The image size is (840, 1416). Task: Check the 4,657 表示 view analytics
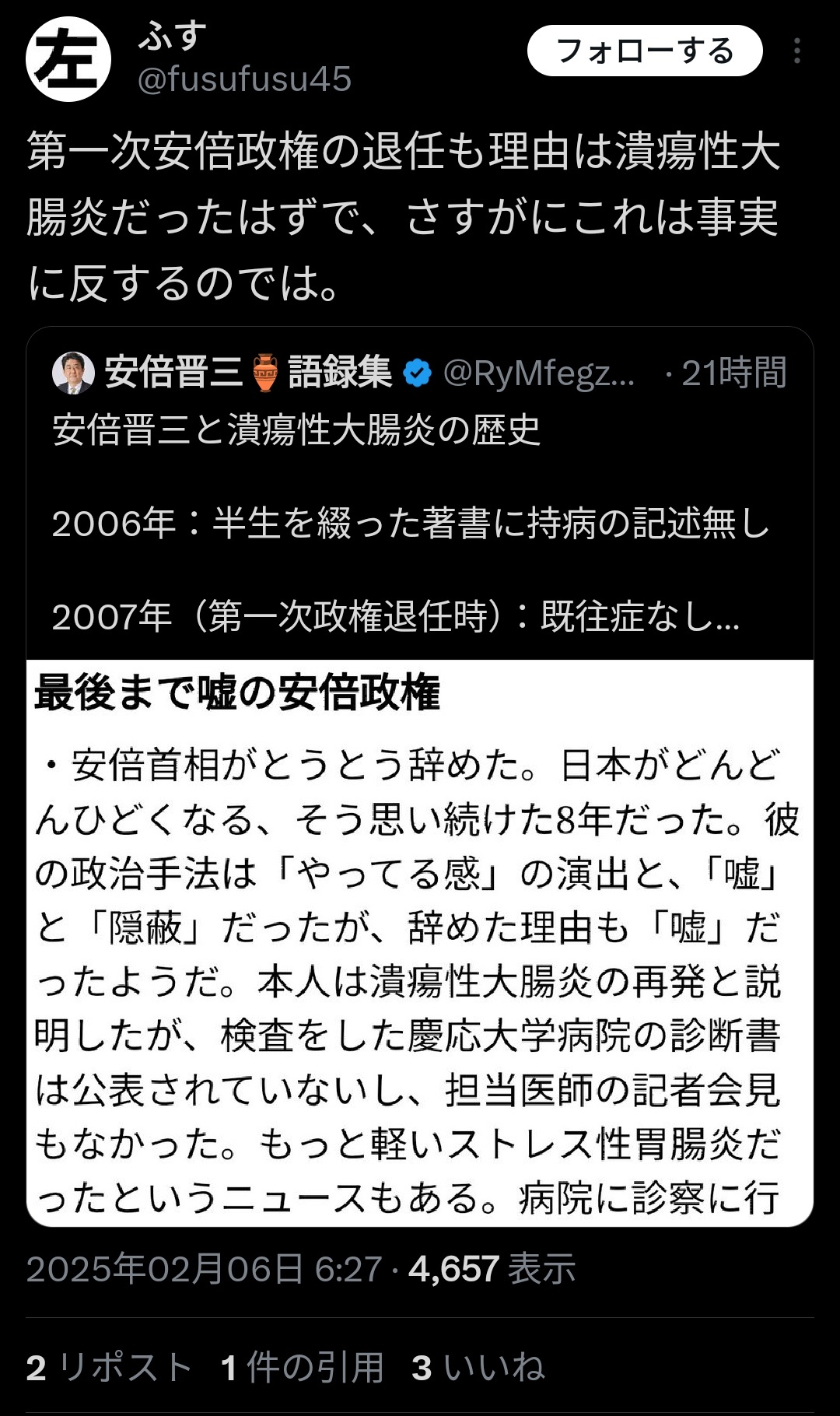(492, 1269)
